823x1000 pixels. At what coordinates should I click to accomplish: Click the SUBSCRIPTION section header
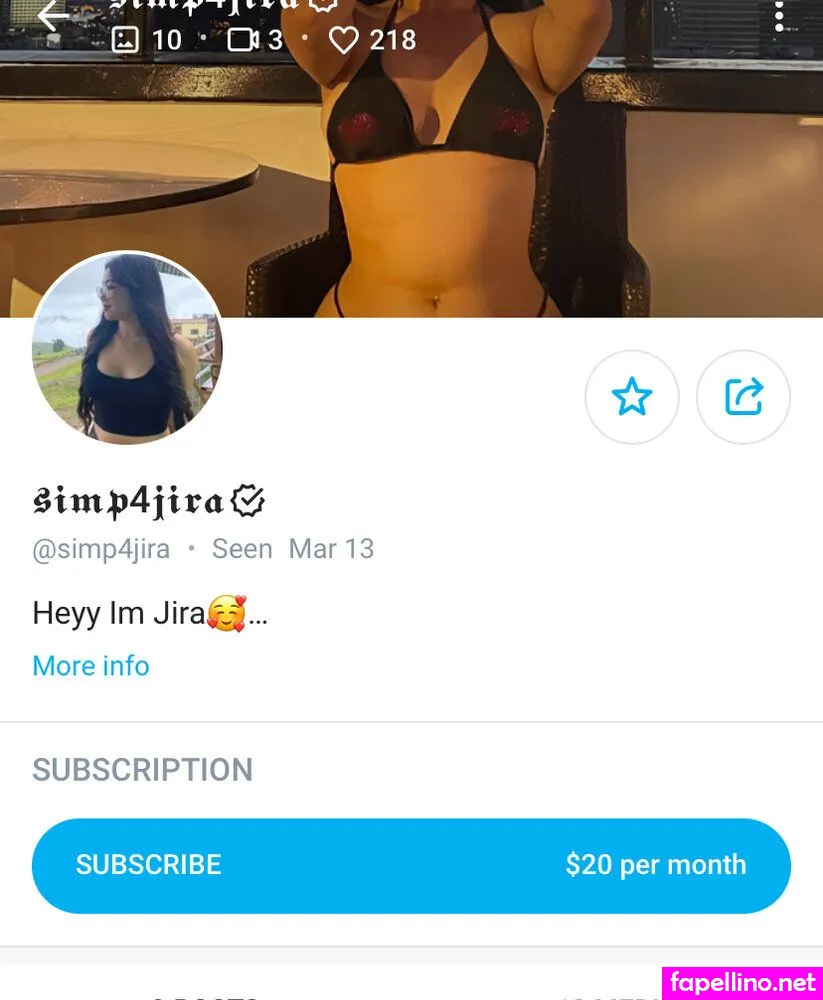pos(142,770)
